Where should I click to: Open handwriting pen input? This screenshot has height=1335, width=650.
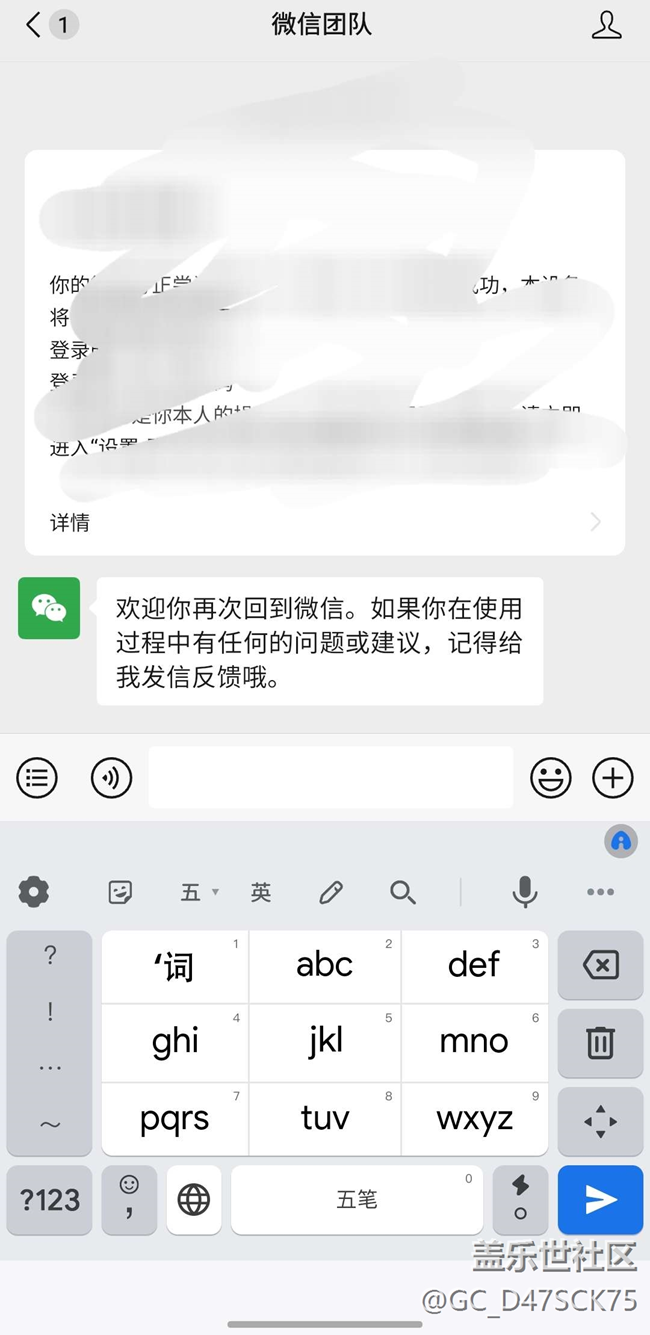coord(331,891)
